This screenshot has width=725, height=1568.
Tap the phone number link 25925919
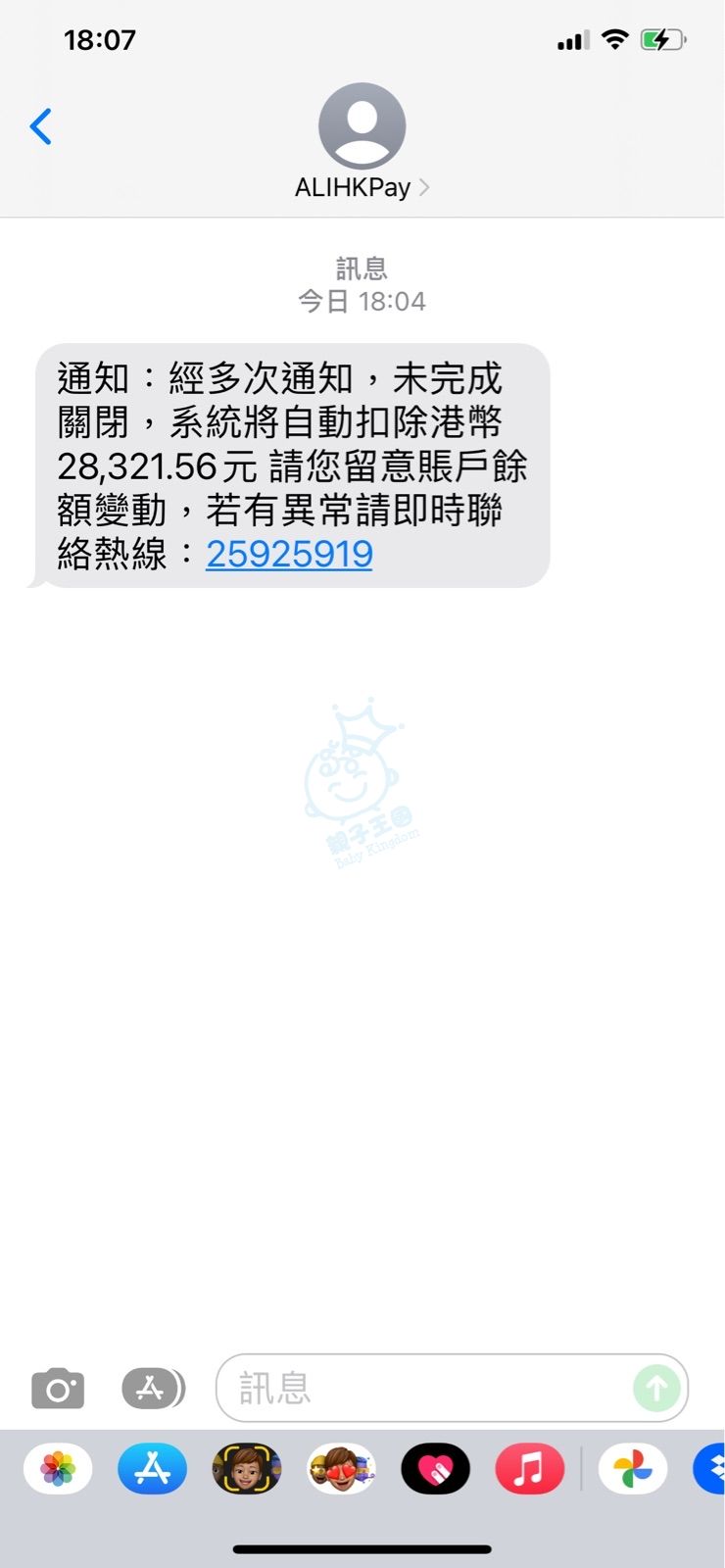coord(289,555)
